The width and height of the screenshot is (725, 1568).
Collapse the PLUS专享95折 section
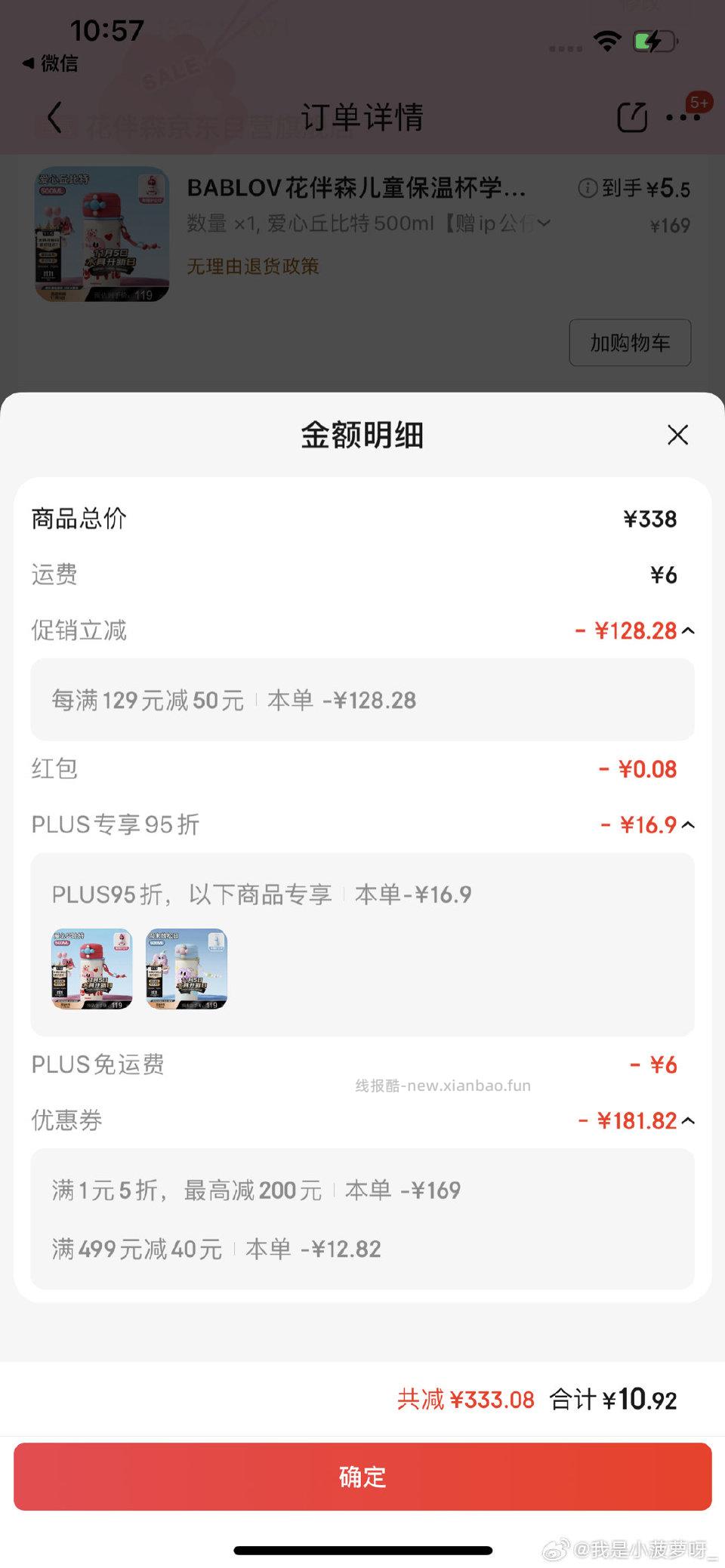(x=688, y=825)
